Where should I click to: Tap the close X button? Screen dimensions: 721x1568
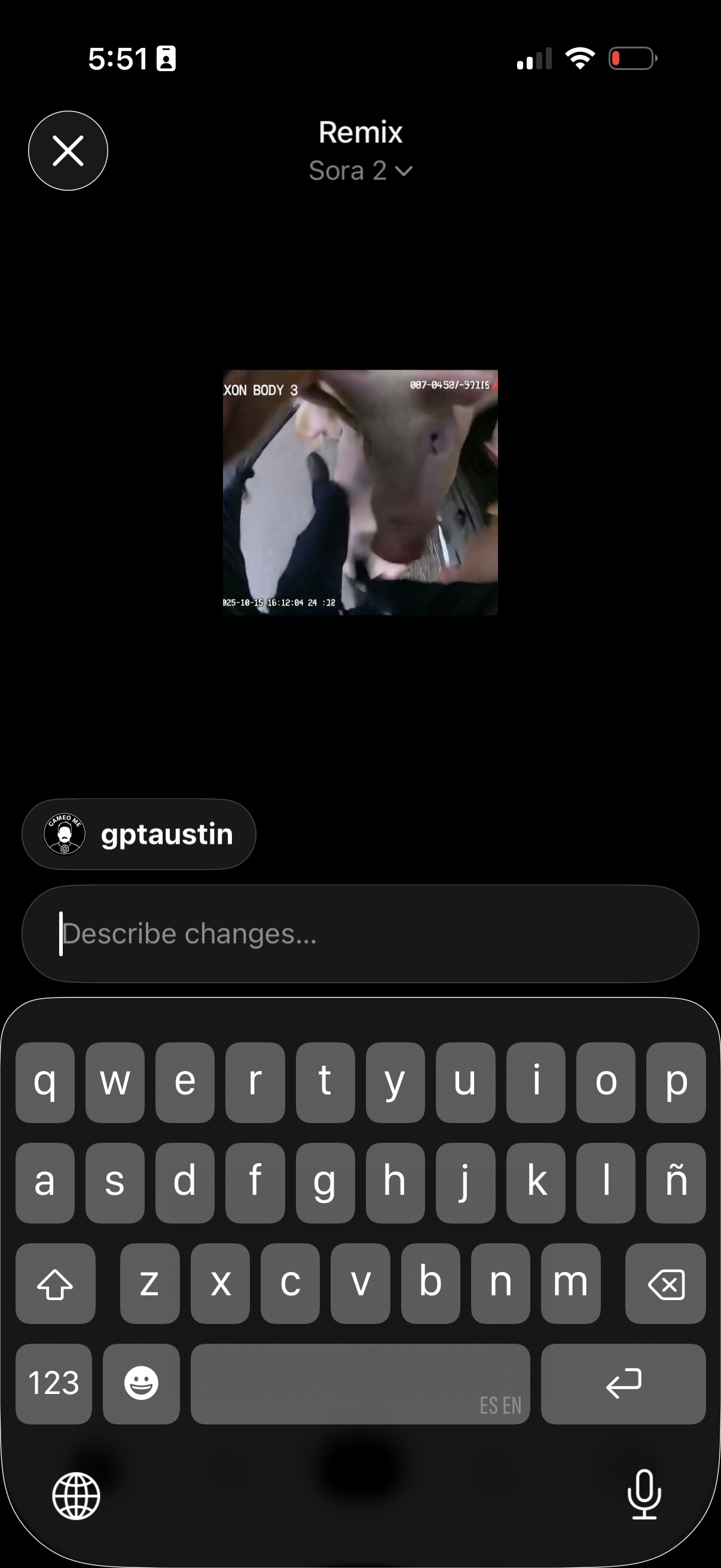(68, 150)
